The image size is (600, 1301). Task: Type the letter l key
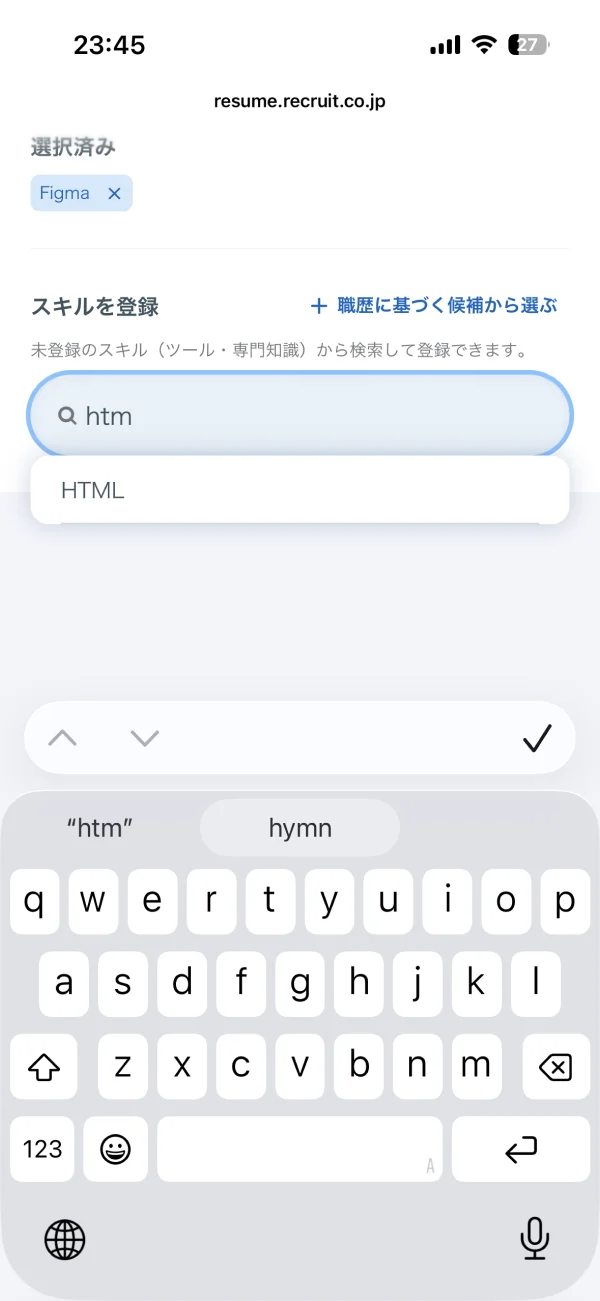point(537,984)
